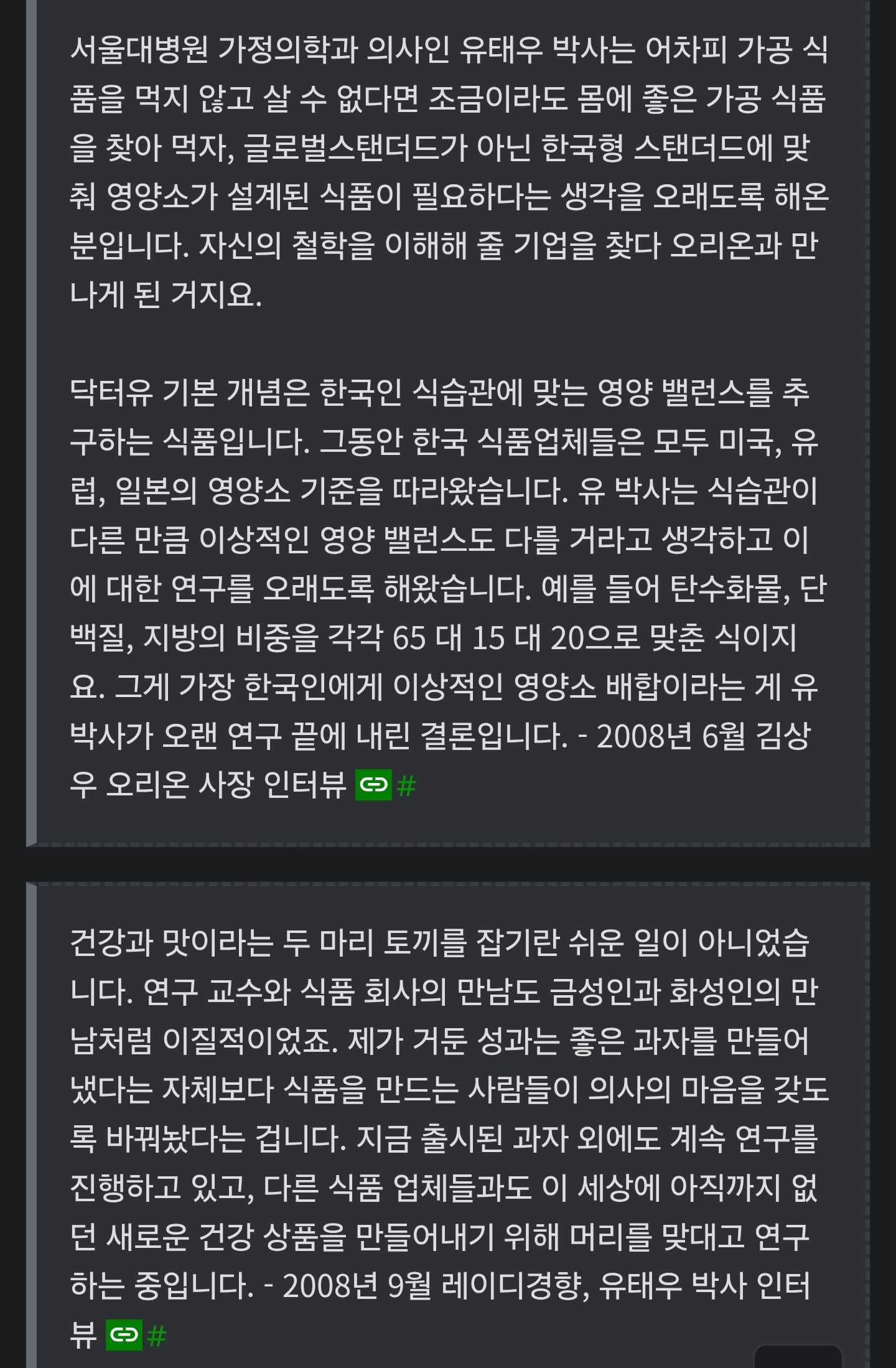Open the source link after 레이디경향 유태우 박사 인터뷰
The width and height of the screenshot is (896, 1368).
125,1335
